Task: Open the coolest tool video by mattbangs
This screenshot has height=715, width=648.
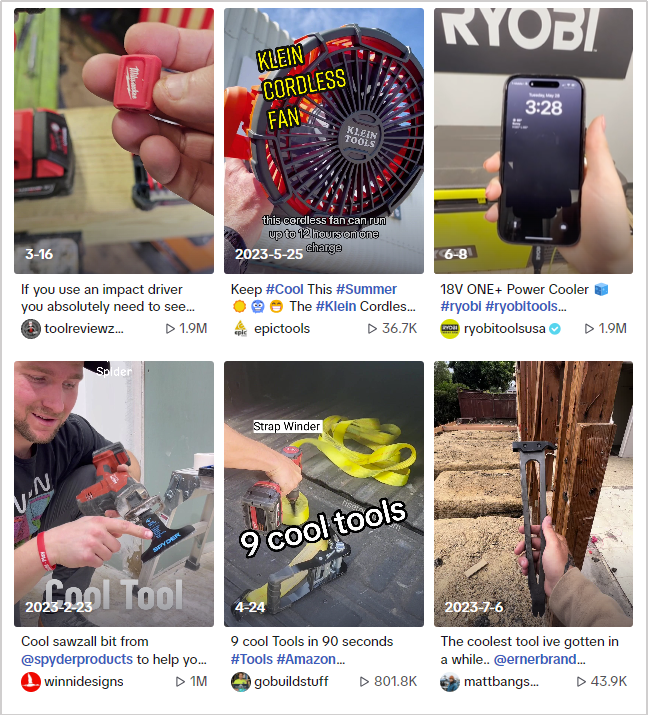Action: (533, 493)
